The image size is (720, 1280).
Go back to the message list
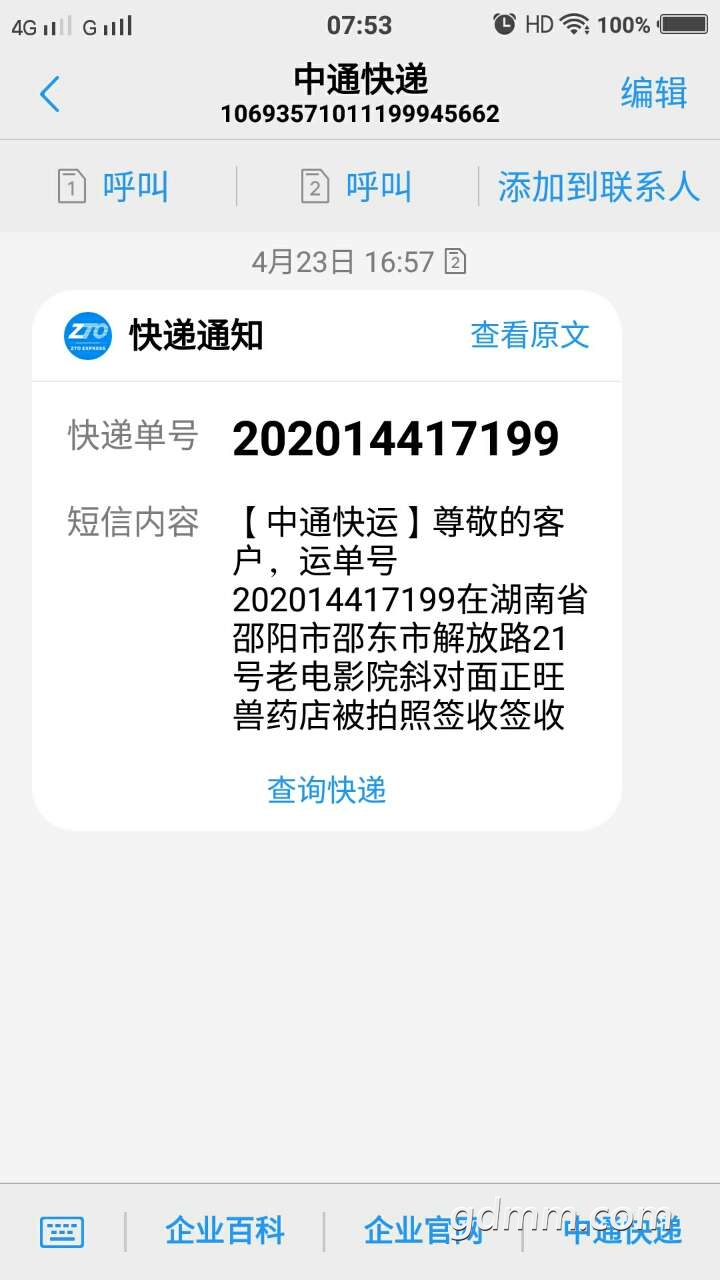[x=50, y=94]
